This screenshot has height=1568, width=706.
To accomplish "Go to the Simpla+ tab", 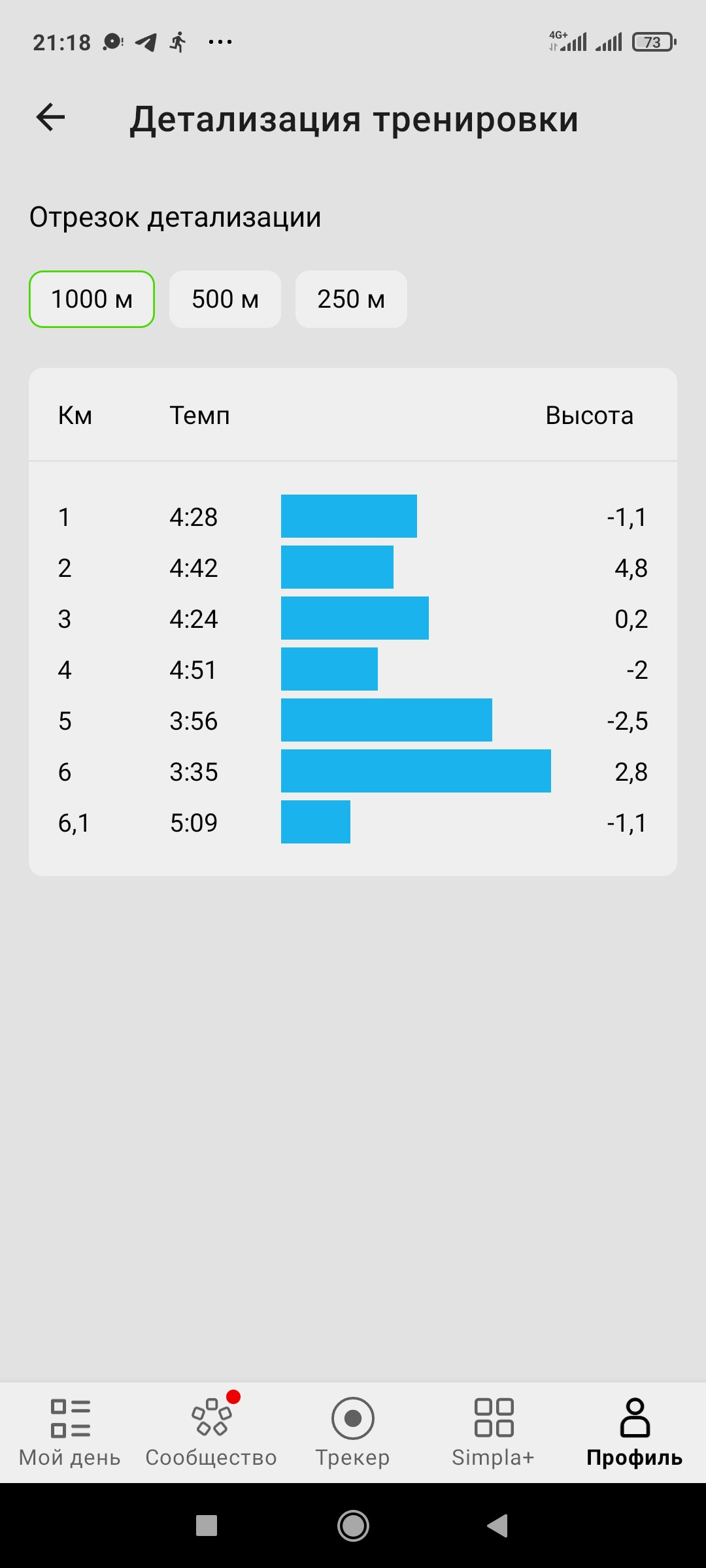I will tap(494, 1432).
